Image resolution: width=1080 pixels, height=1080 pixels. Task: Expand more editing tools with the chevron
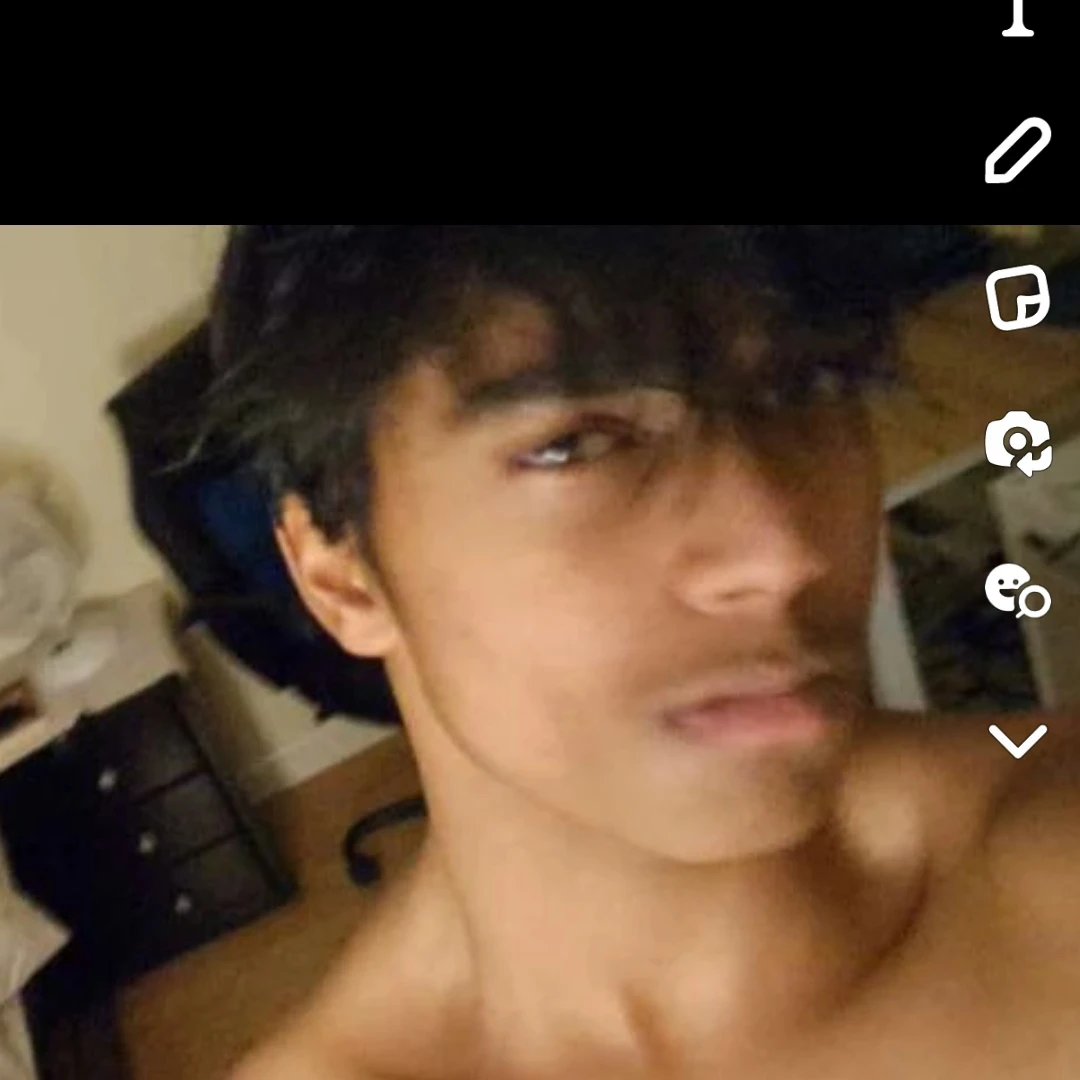click(x=1018, y=741)
